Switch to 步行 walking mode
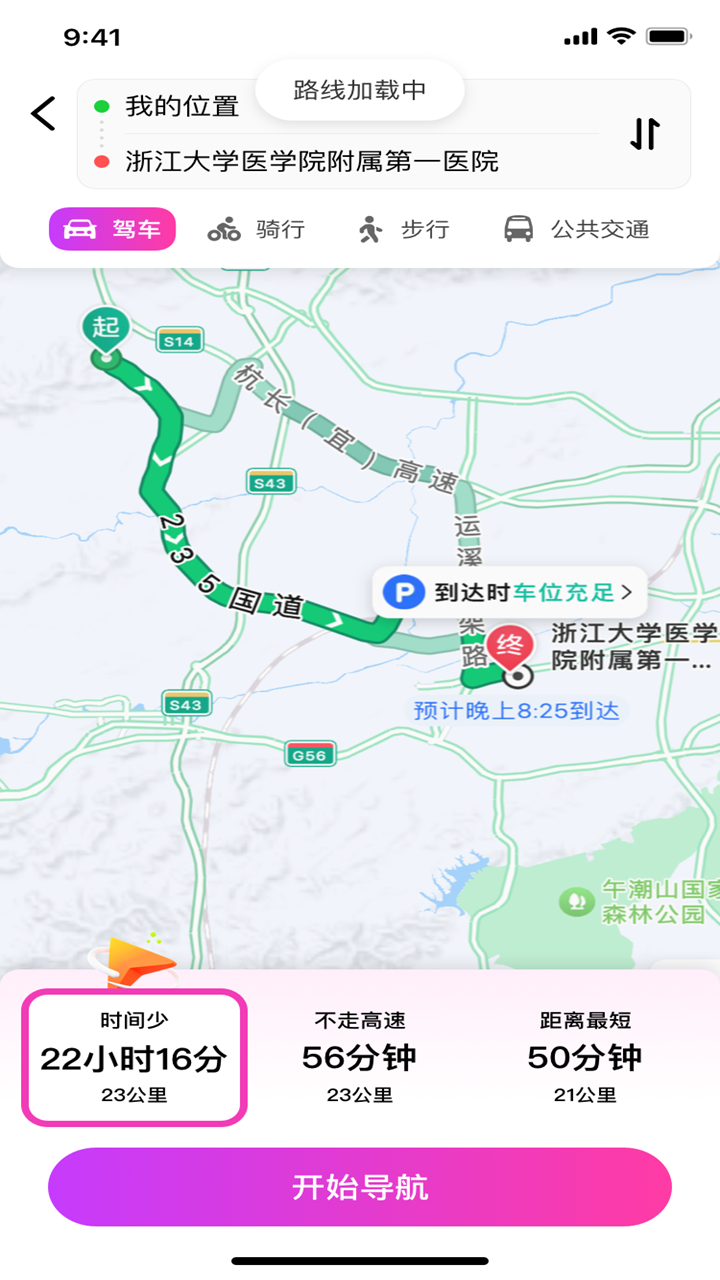Screen dimensions: 720x1280 [x=403, y=229]
